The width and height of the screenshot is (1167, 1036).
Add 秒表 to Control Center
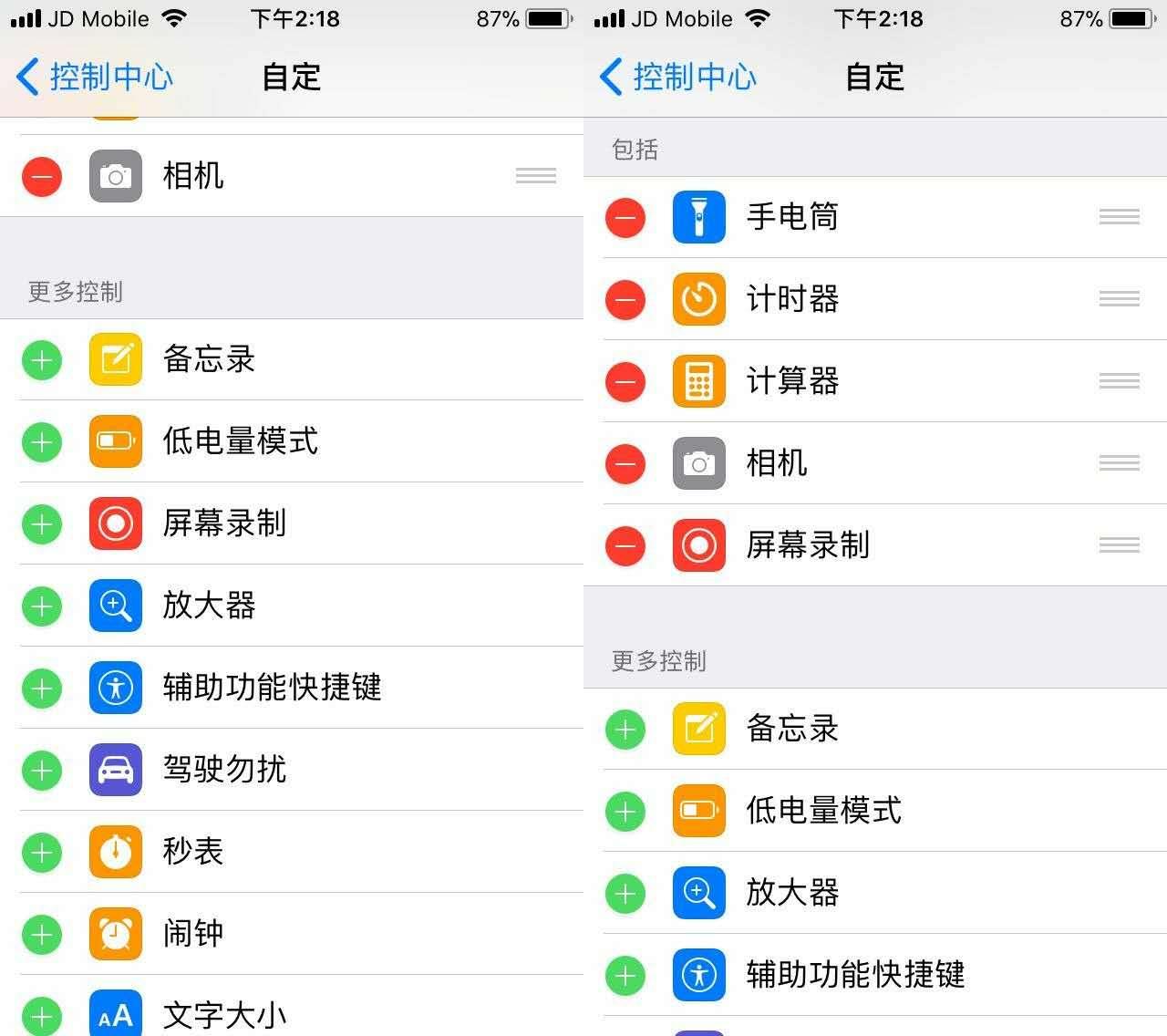pyautogui.click(x=42, y=853)
